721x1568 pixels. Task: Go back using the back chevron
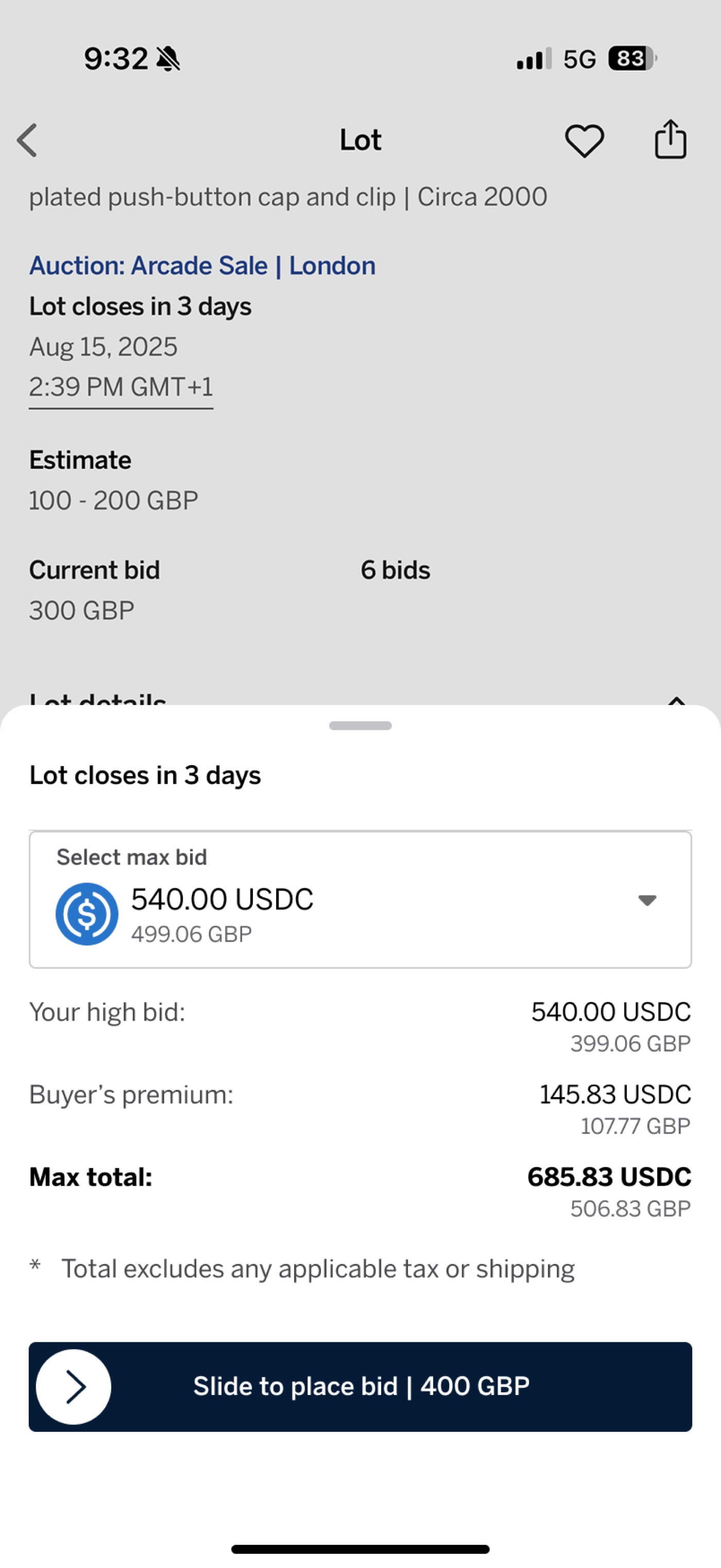click(27, 140)
